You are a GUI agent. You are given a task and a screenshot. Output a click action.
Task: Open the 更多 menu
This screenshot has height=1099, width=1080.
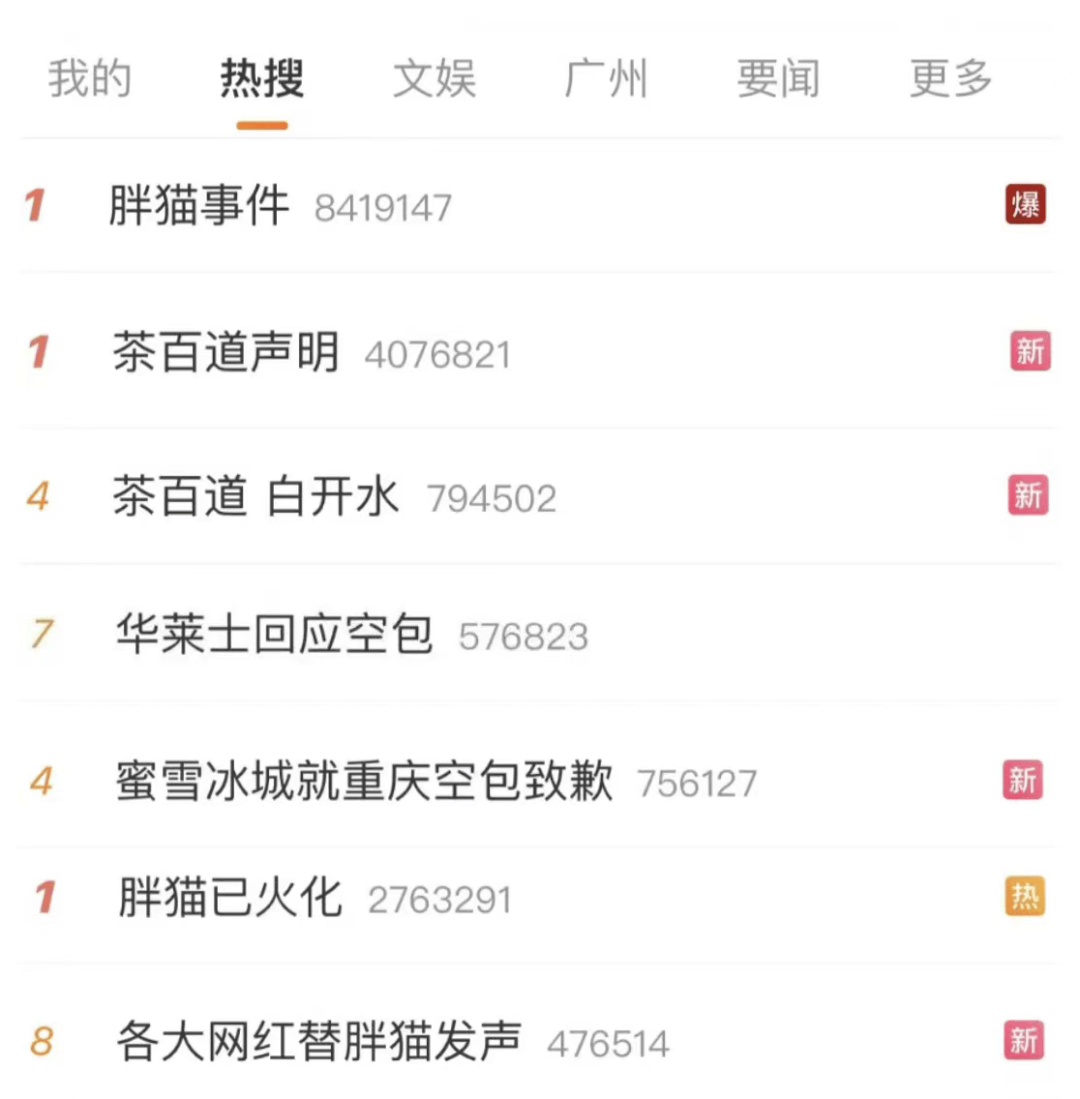coord(948,80)
